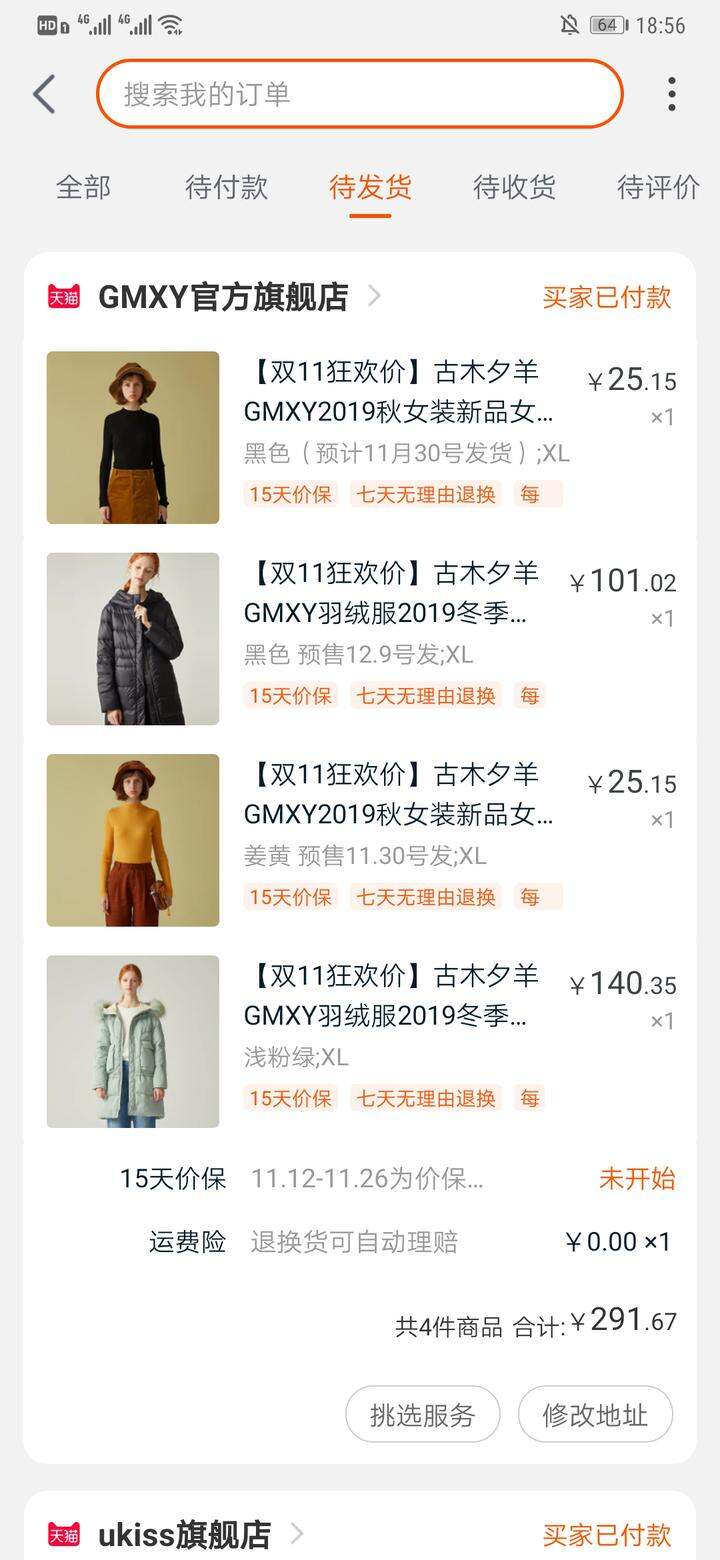View the 15天价保 price protection row

(x=397, y=1179)
